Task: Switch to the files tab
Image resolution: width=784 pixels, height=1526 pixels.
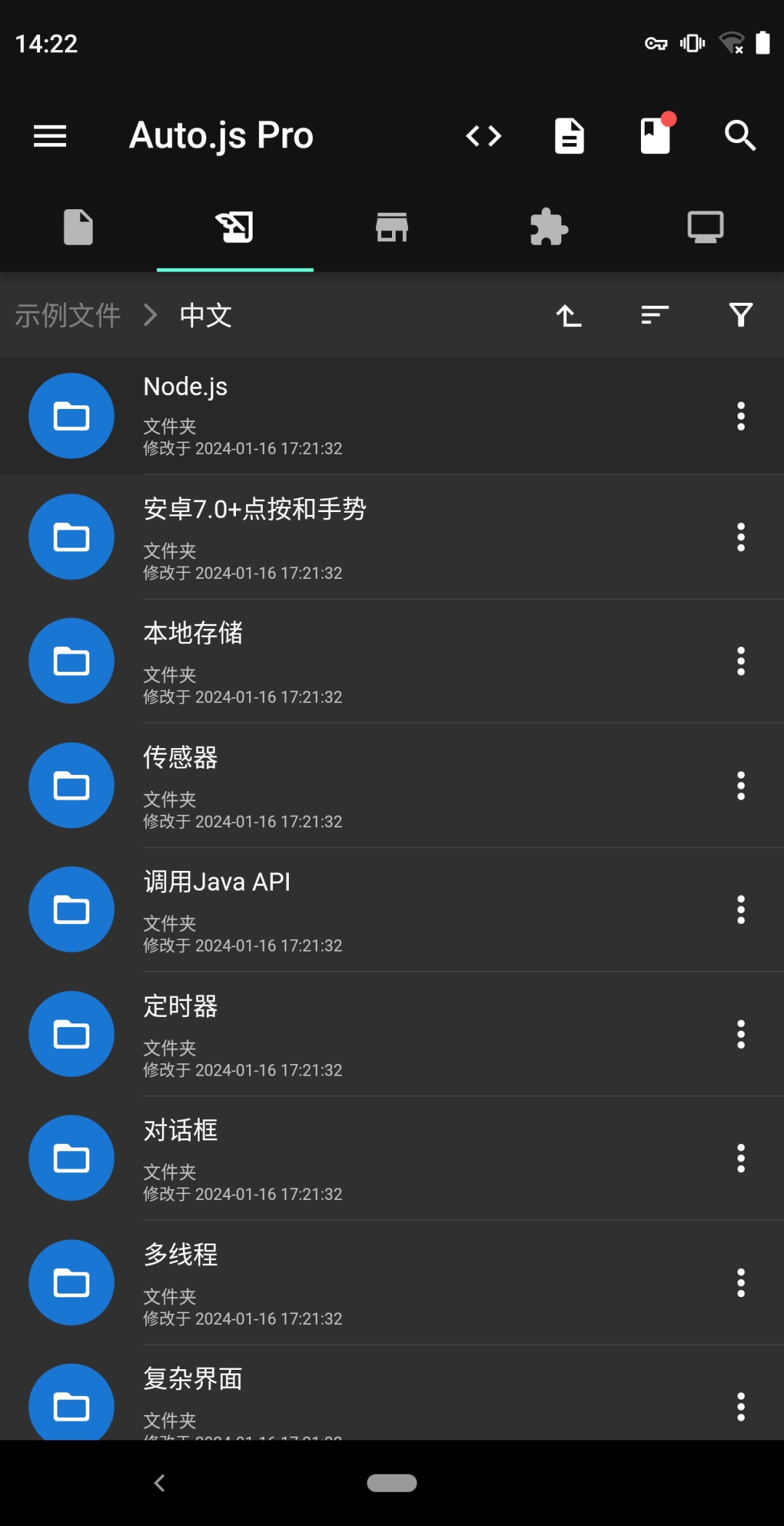Action: [78, 227]
